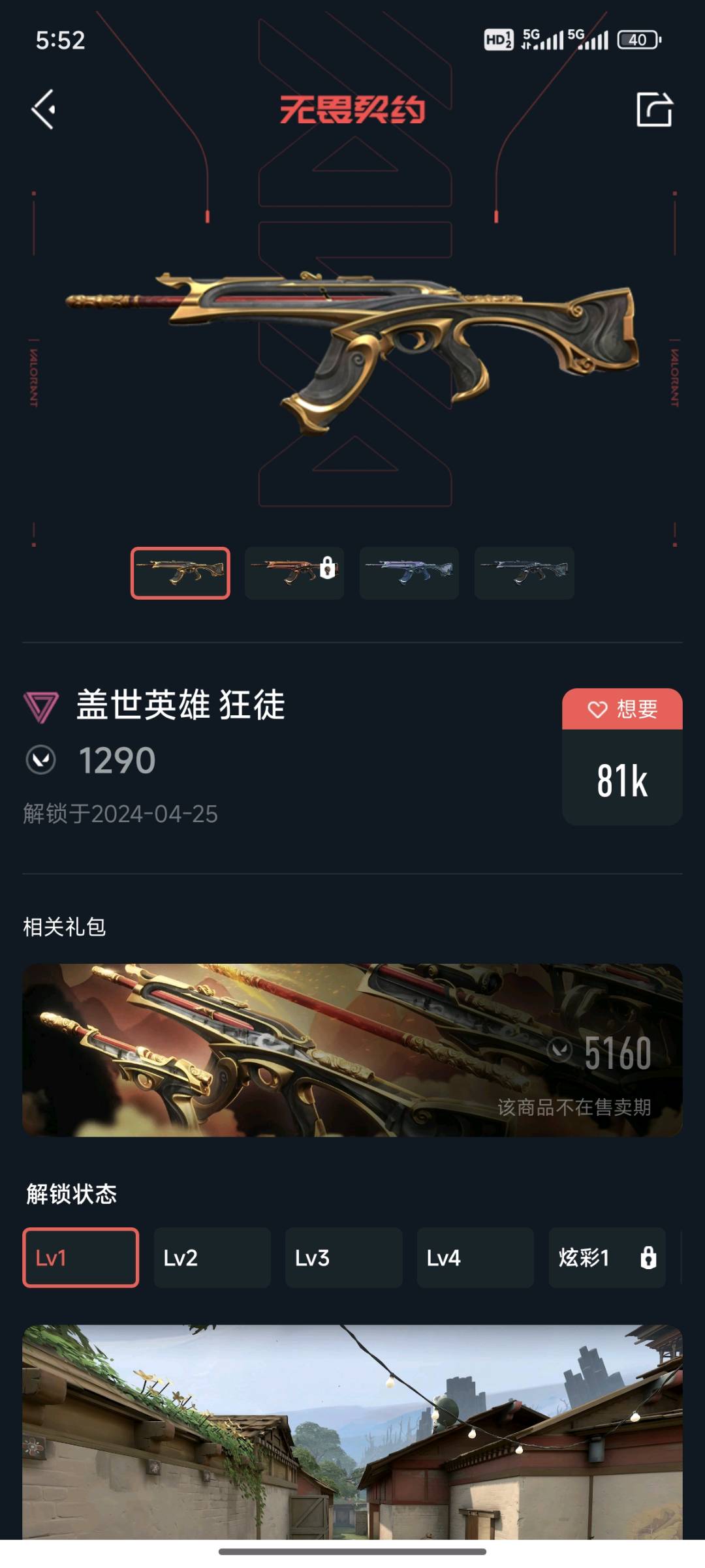Screen dimensions: 705x1568
Task: Select the gold skin variant thumbnail
Action: click(180, 573)
